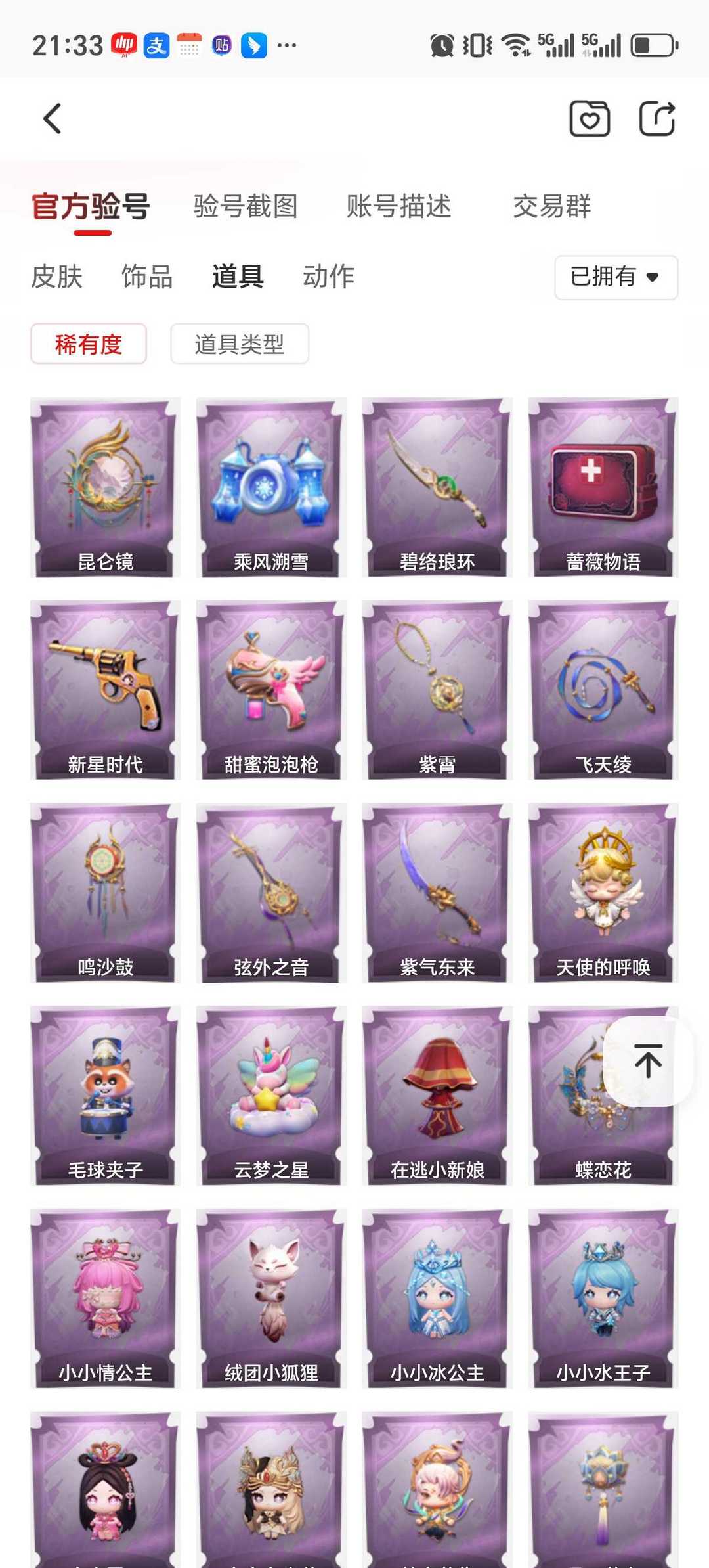The width and height of the screenshot is (709, 1568).
Task: Select the 饰品 category
Action: 147,277
